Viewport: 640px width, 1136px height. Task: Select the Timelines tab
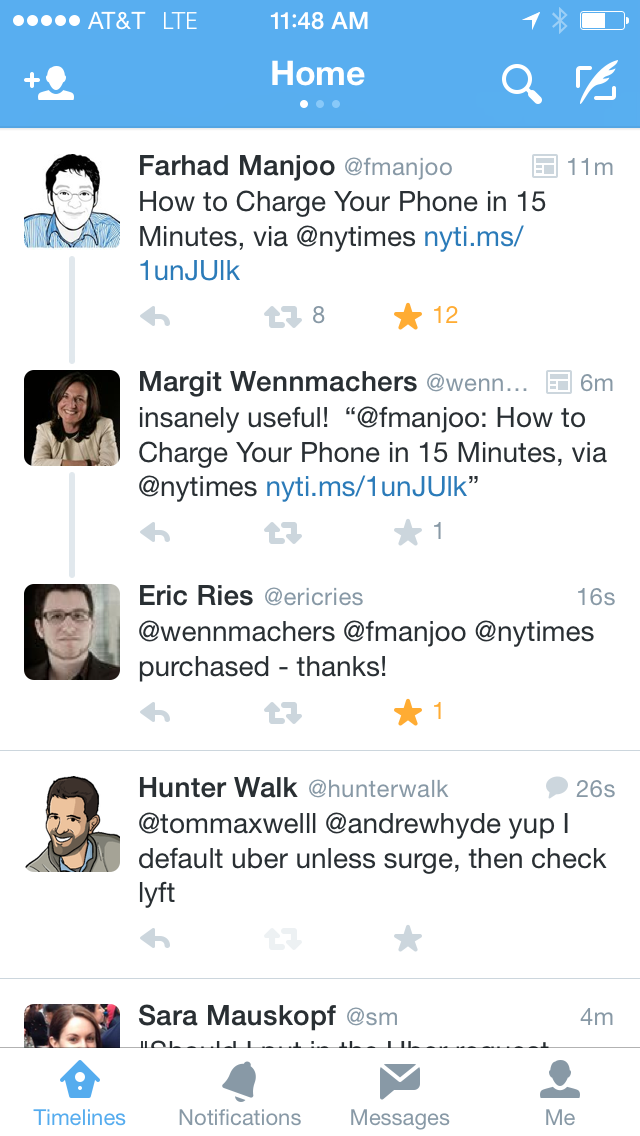tap(80, 1094)
